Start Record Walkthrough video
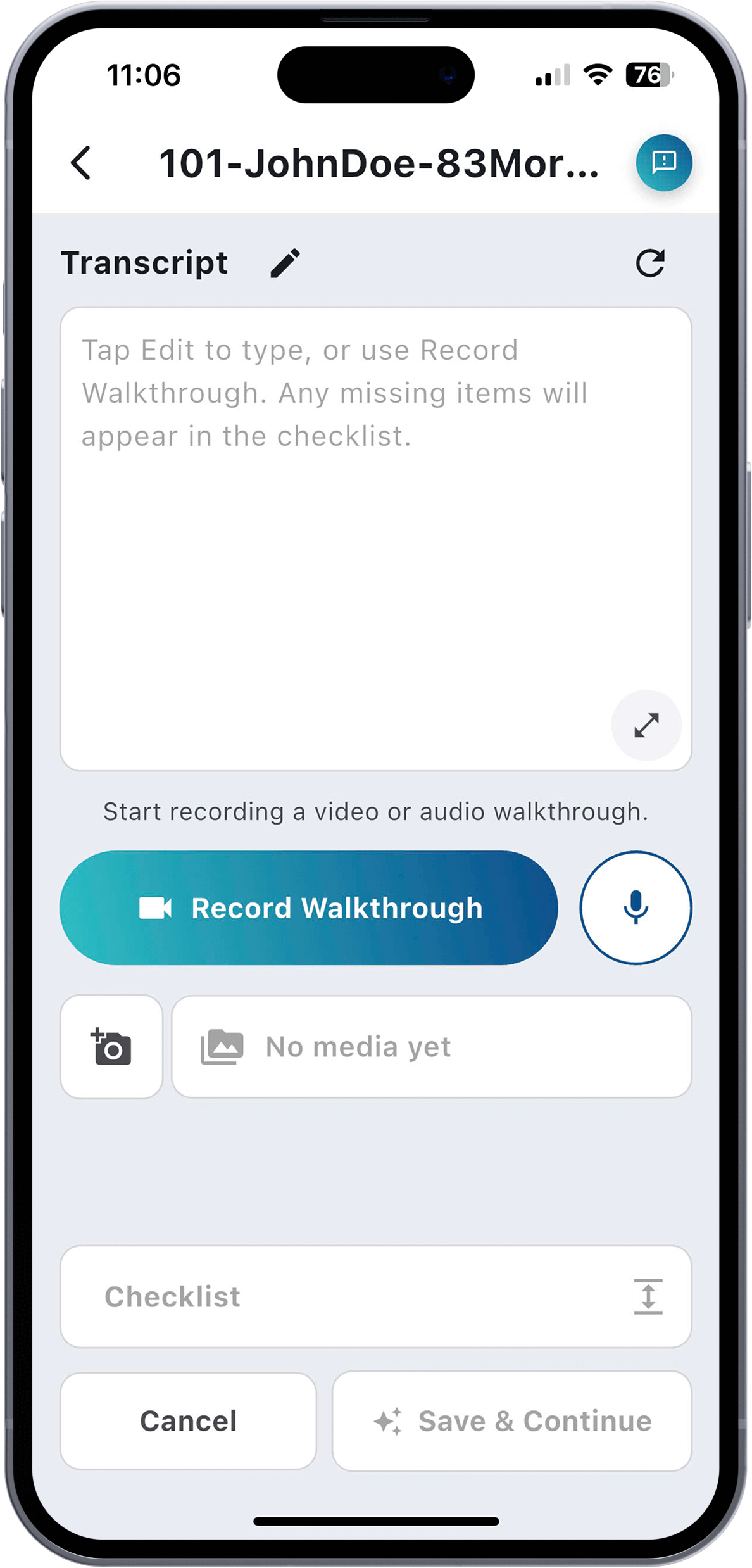 click(309, 908)
